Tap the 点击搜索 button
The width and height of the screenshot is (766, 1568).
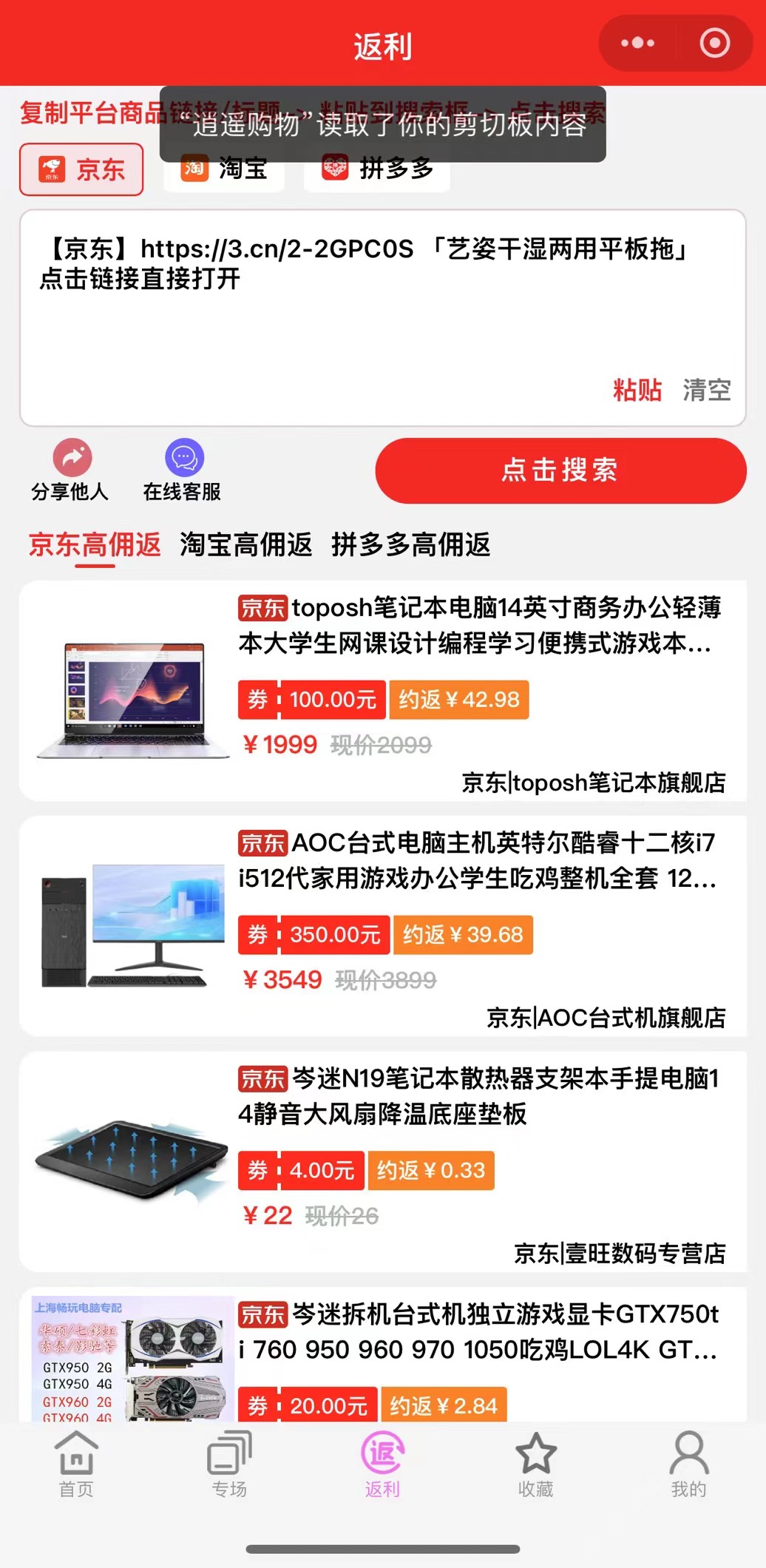560,470
